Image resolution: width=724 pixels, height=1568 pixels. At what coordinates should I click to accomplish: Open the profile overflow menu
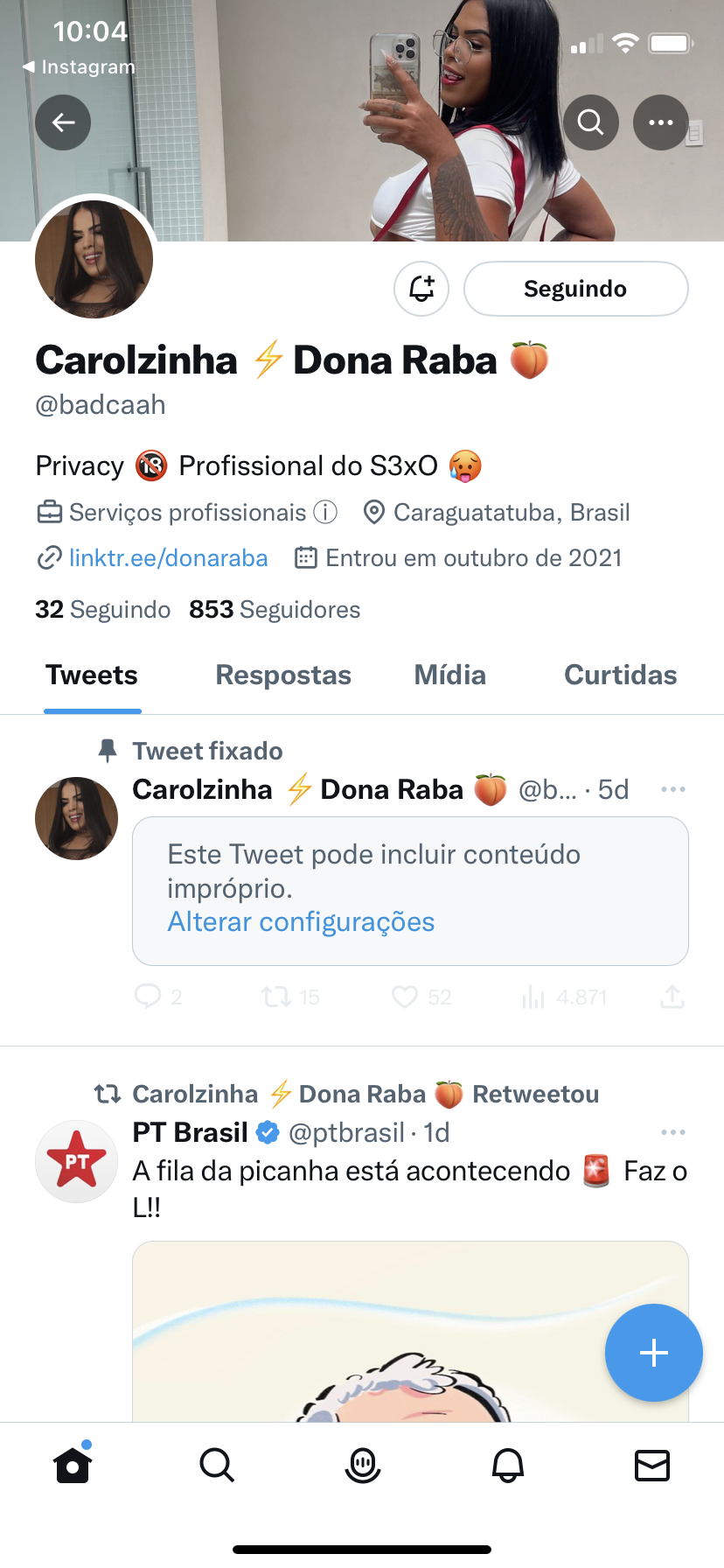click(x=661, y=122)
